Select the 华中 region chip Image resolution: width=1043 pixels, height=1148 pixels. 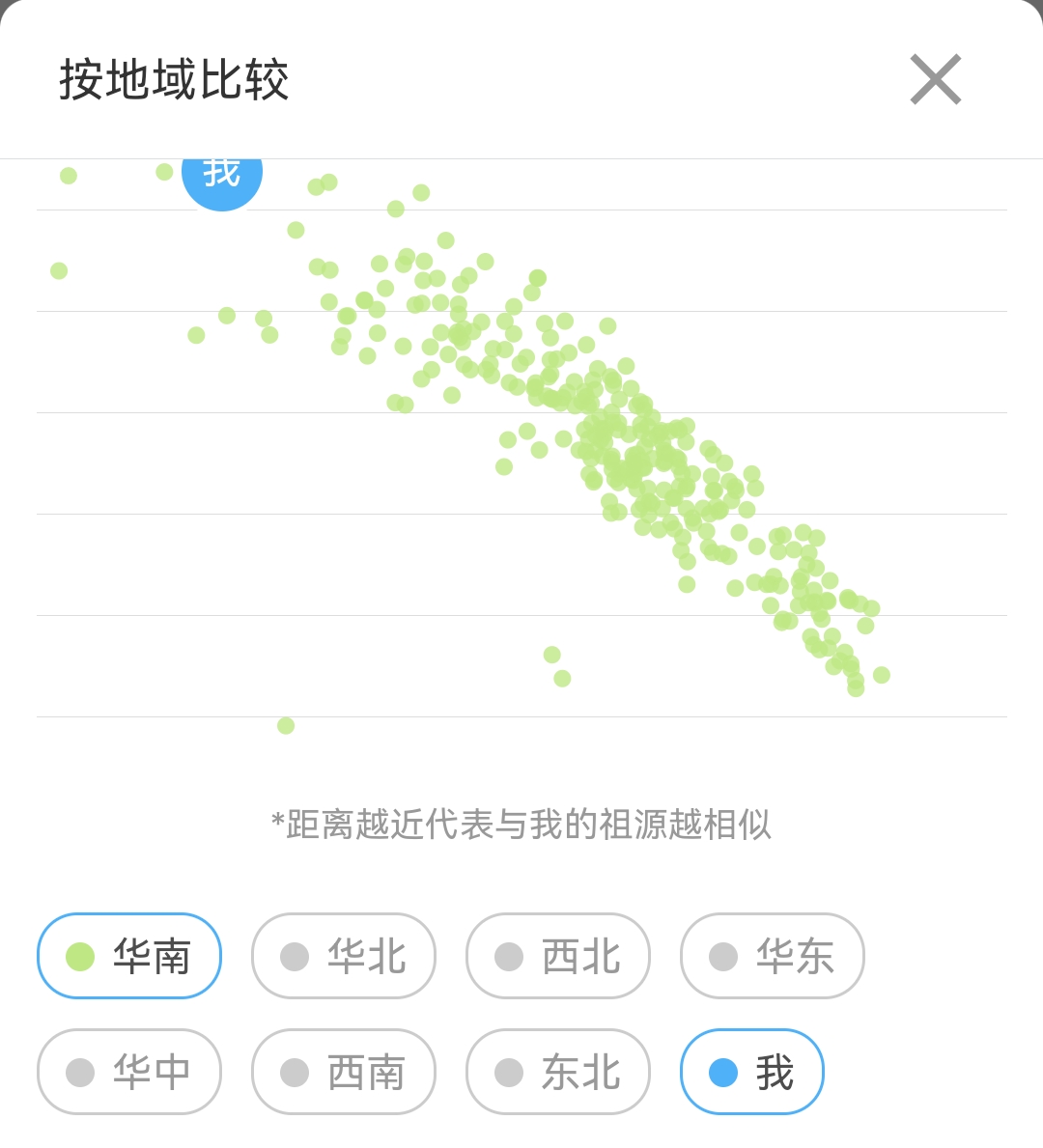tap(129, 1072)
